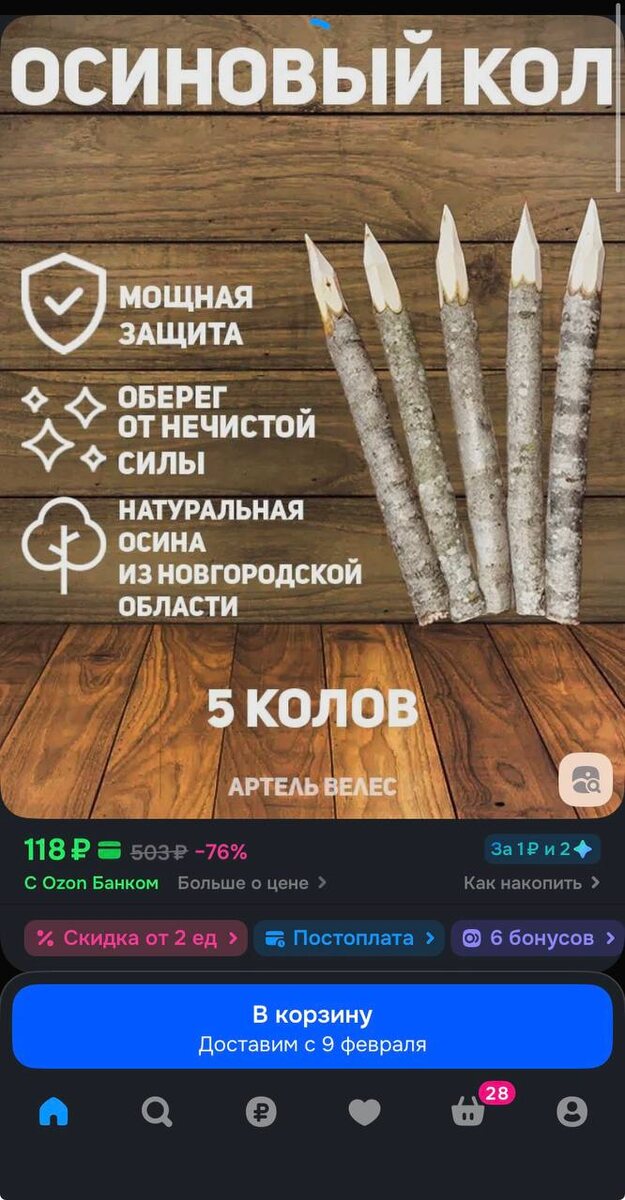The width and height of the screenshot is (625, 1200).
Task: Open the ruble finance tab
Action: pos(261,1111)
